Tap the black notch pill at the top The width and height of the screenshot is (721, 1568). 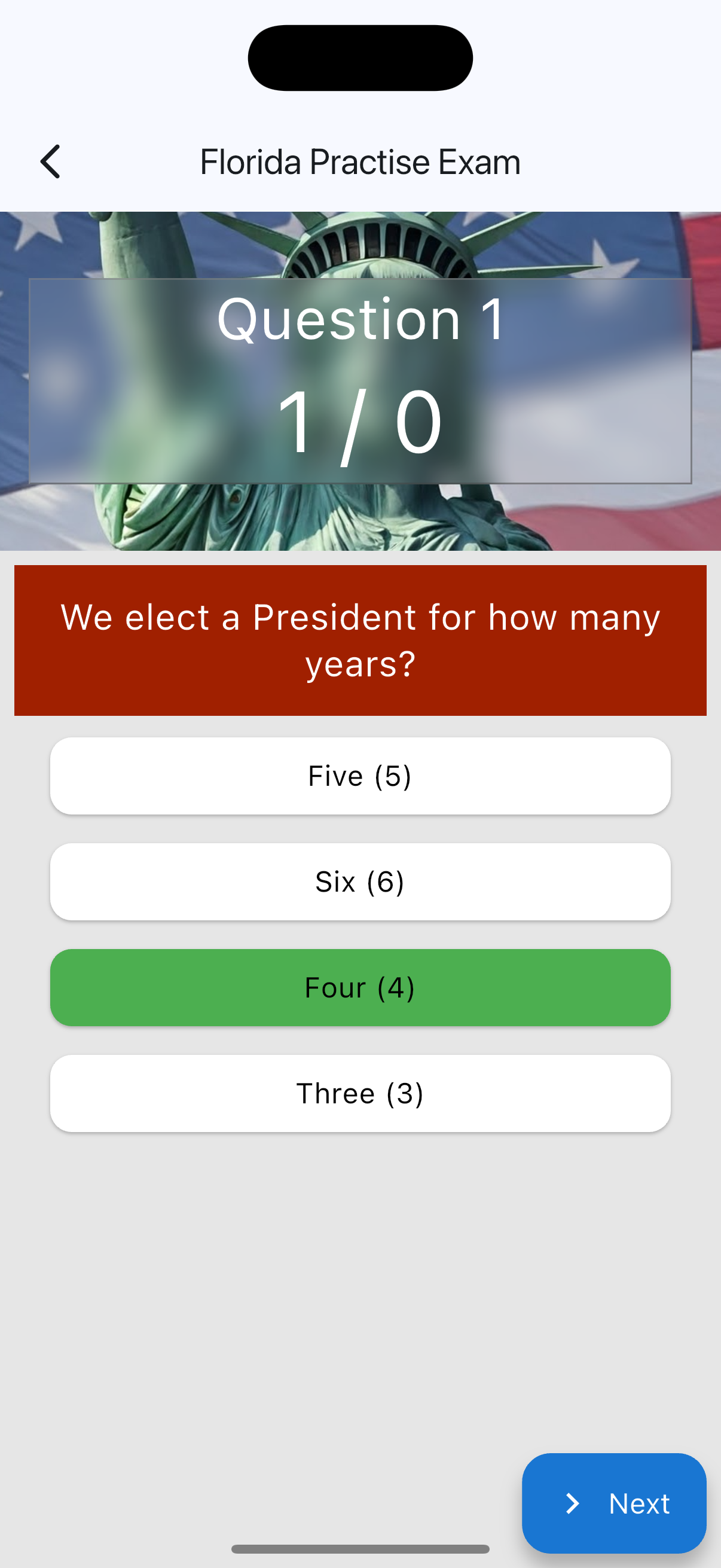click(x=360, y=57)
